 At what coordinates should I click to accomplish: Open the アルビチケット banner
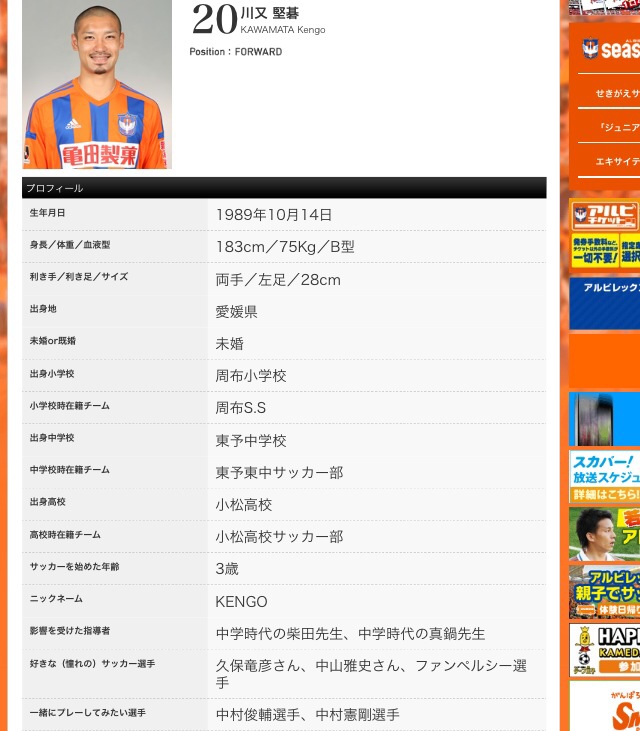click(x=605, y=234)
